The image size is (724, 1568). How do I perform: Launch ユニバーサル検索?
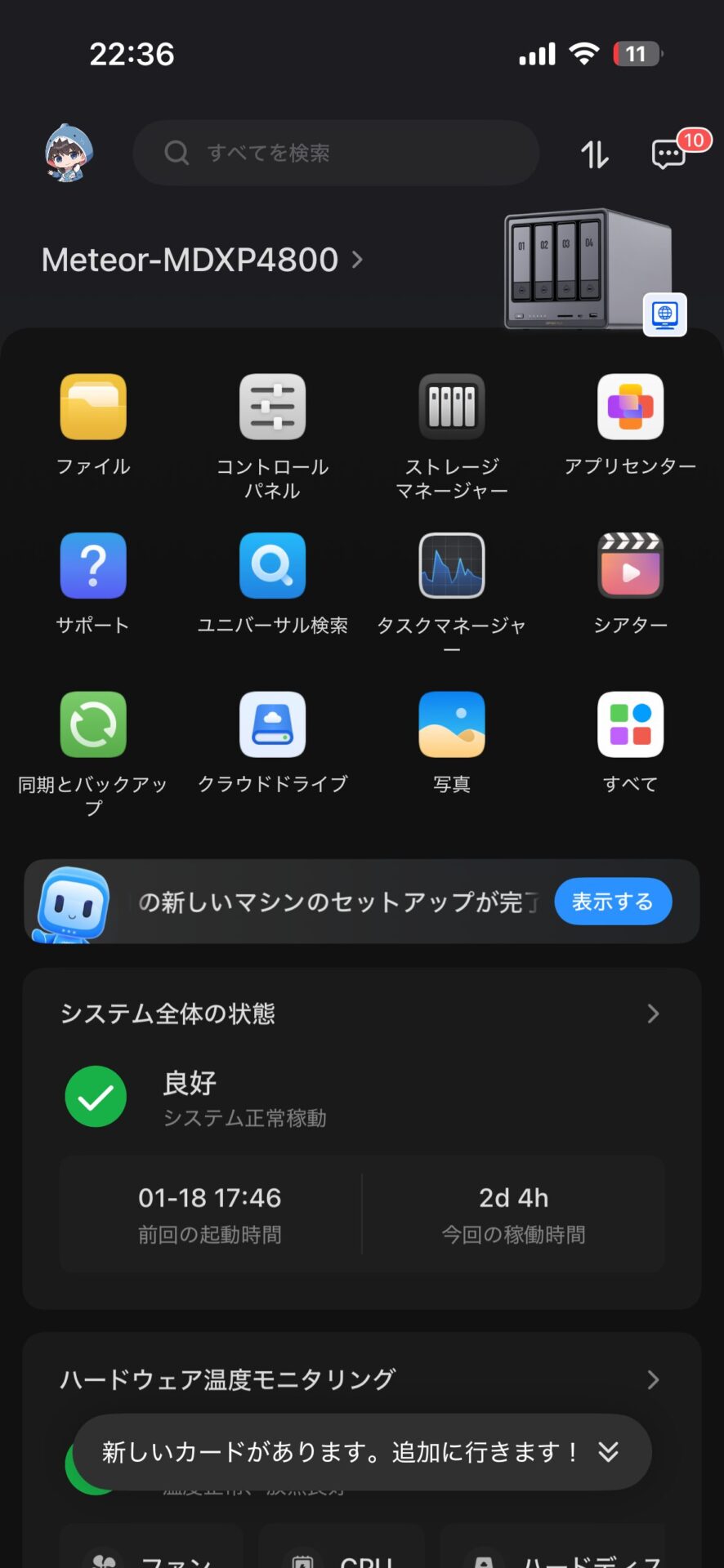[272, 566]
